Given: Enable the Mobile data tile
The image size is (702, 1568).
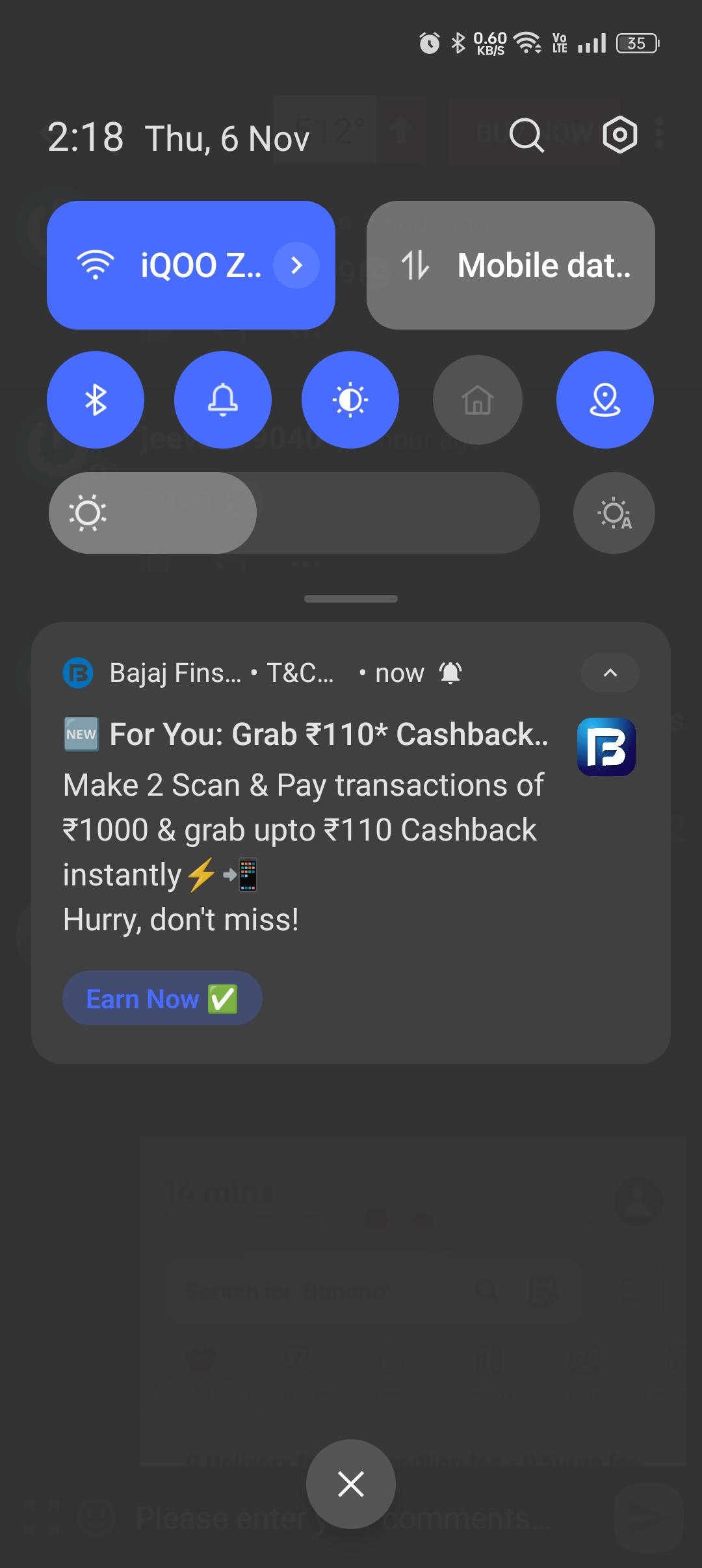Looking at the screenshot, I should coord(510,265).
